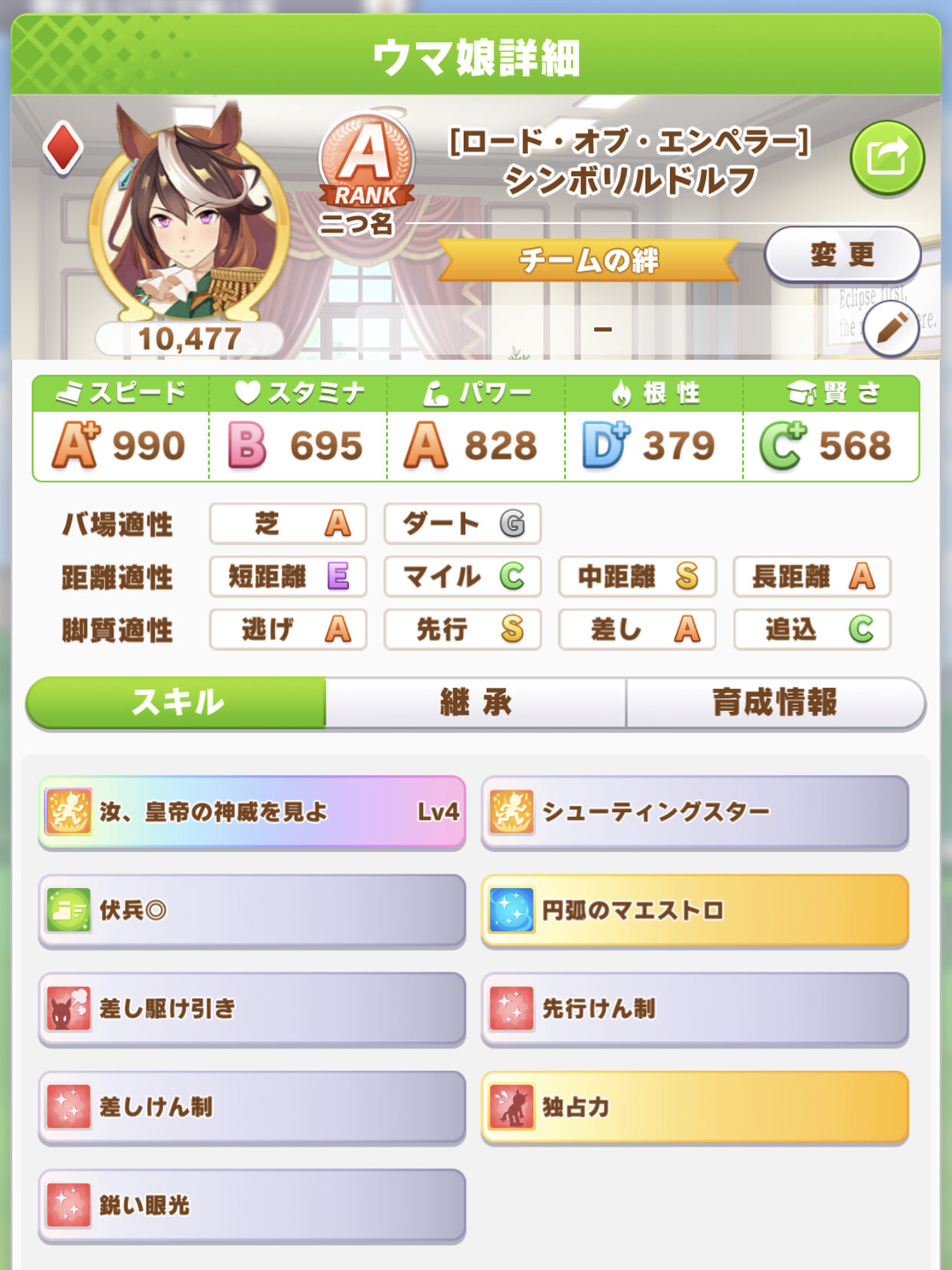View the 伏兵◎ skill details
952x1270 pixels.
click(252, 910)
